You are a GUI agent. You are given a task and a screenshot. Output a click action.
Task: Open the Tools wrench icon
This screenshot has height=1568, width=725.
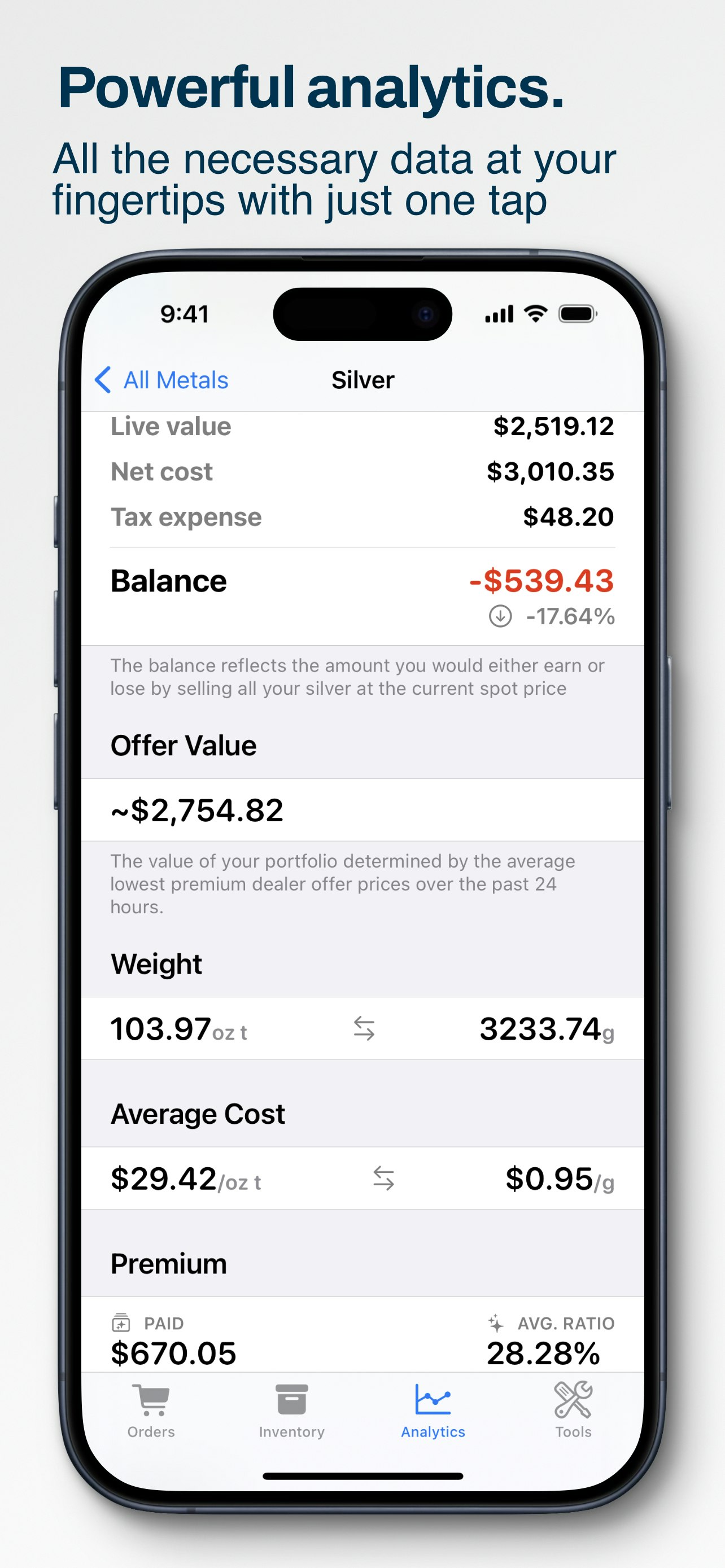coord(573,1398)
